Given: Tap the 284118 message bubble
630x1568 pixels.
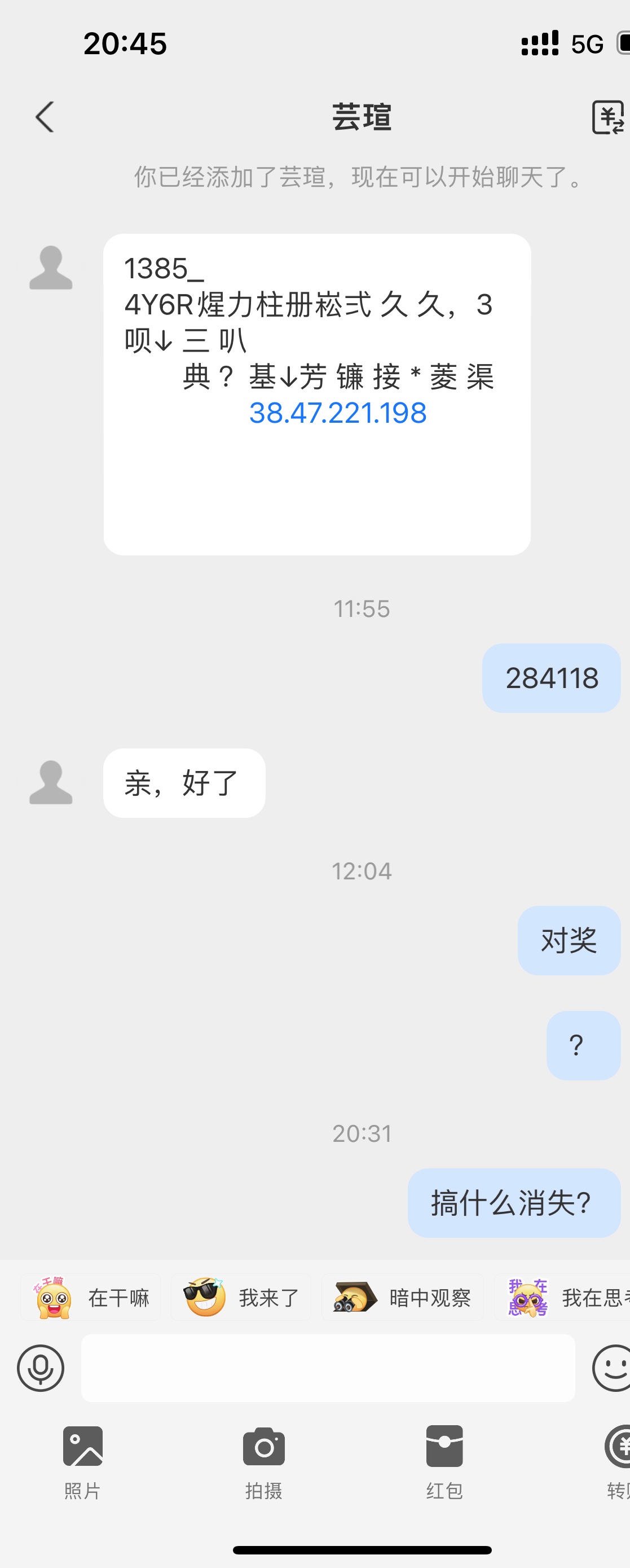Looking at the screenshot, I should click(x=551, y=677).
